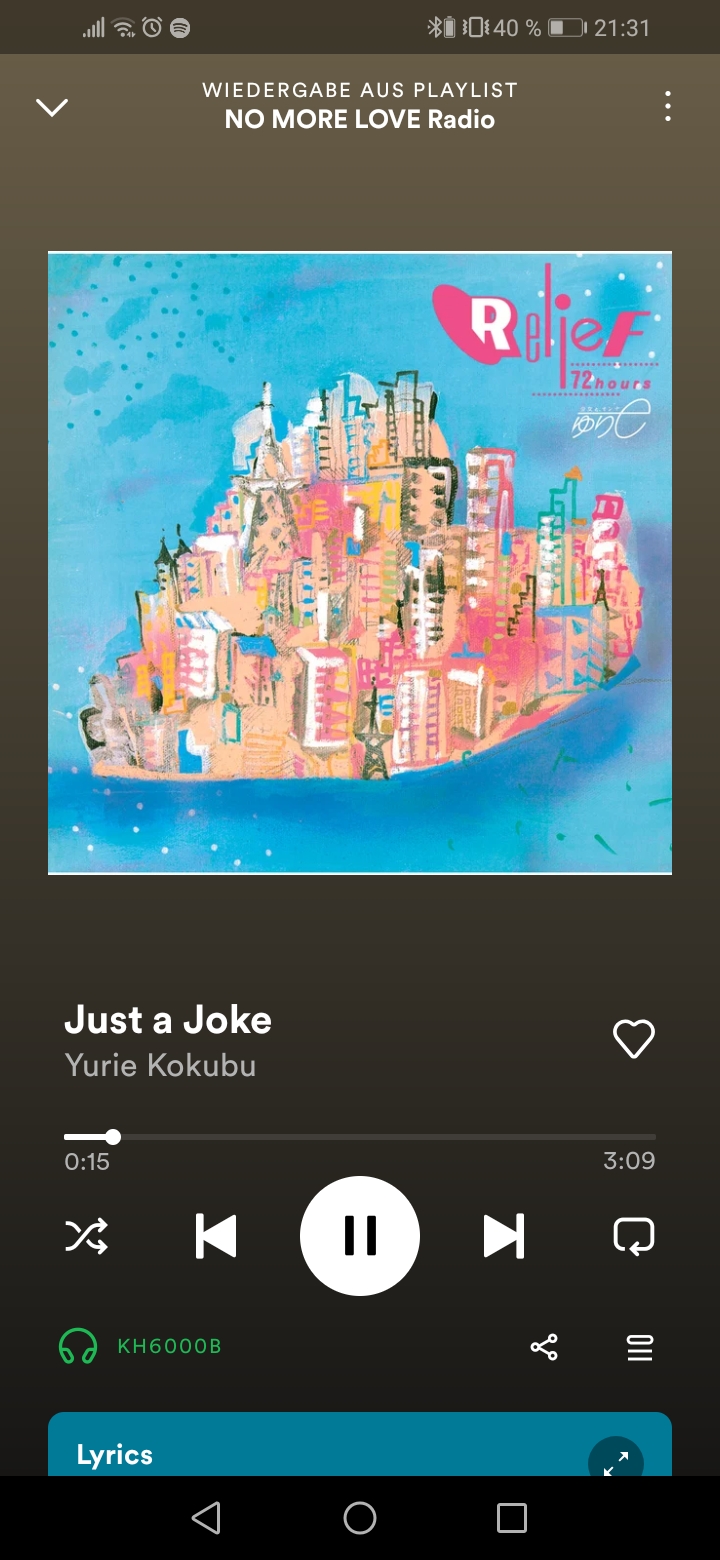This screenshot has height=1560, width=720.
Task: Skip to next track
Action: coord(503,1236)
